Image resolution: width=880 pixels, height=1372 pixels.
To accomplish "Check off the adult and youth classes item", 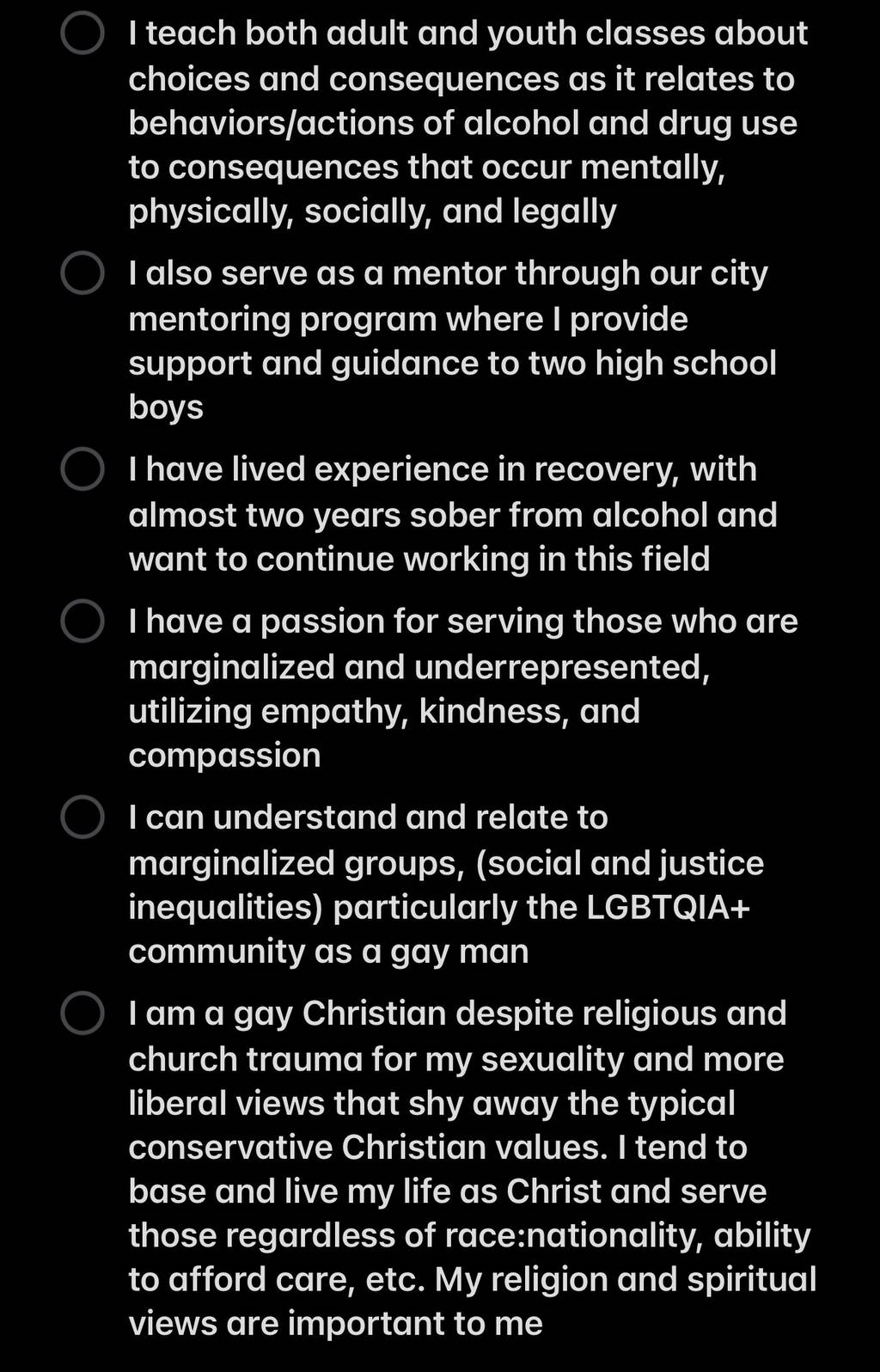I will [x=82, y=34].
